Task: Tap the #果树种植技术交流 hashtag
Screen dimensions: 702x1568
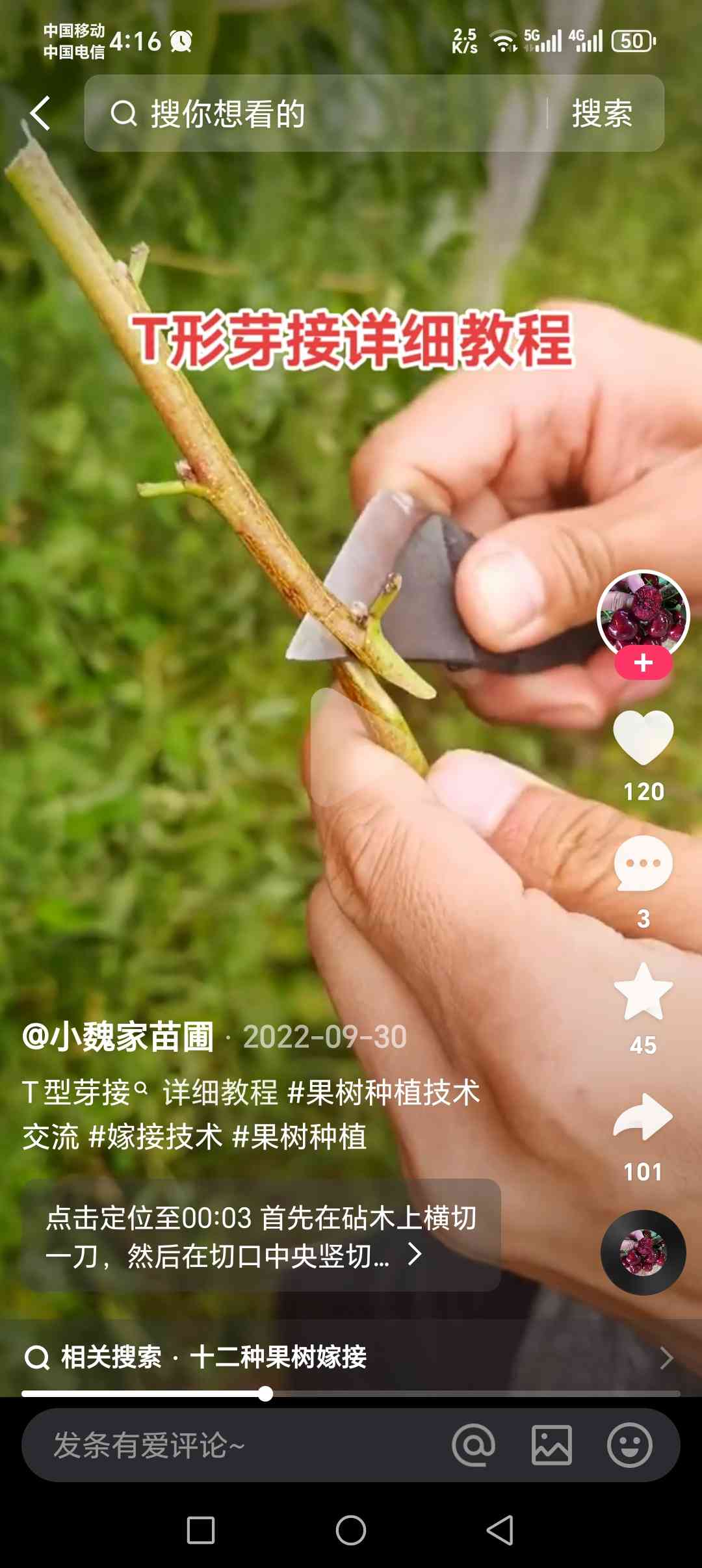Action: 252,1114
